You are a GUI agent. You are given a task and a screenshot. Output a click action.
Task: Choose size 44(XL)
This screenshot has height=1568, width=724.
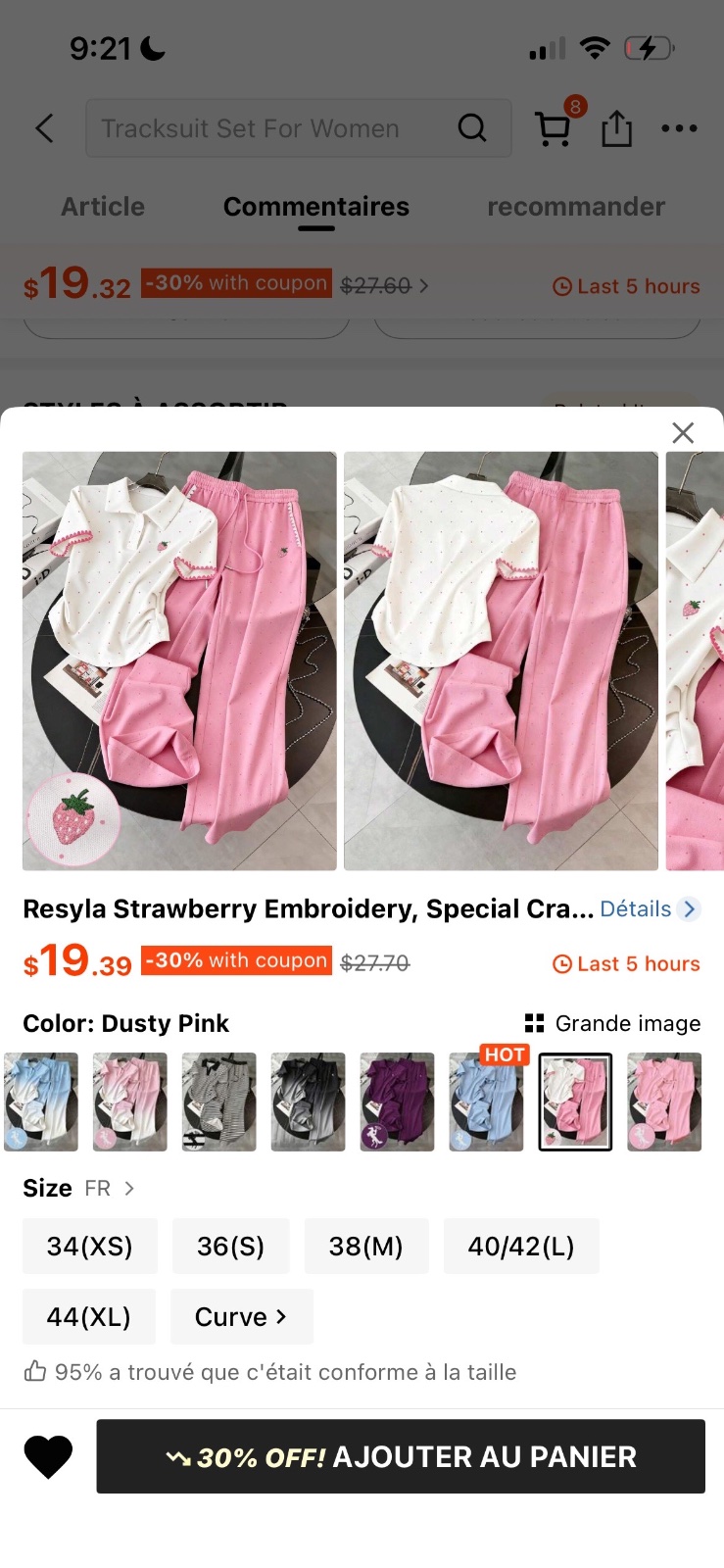click(89, 1316)
